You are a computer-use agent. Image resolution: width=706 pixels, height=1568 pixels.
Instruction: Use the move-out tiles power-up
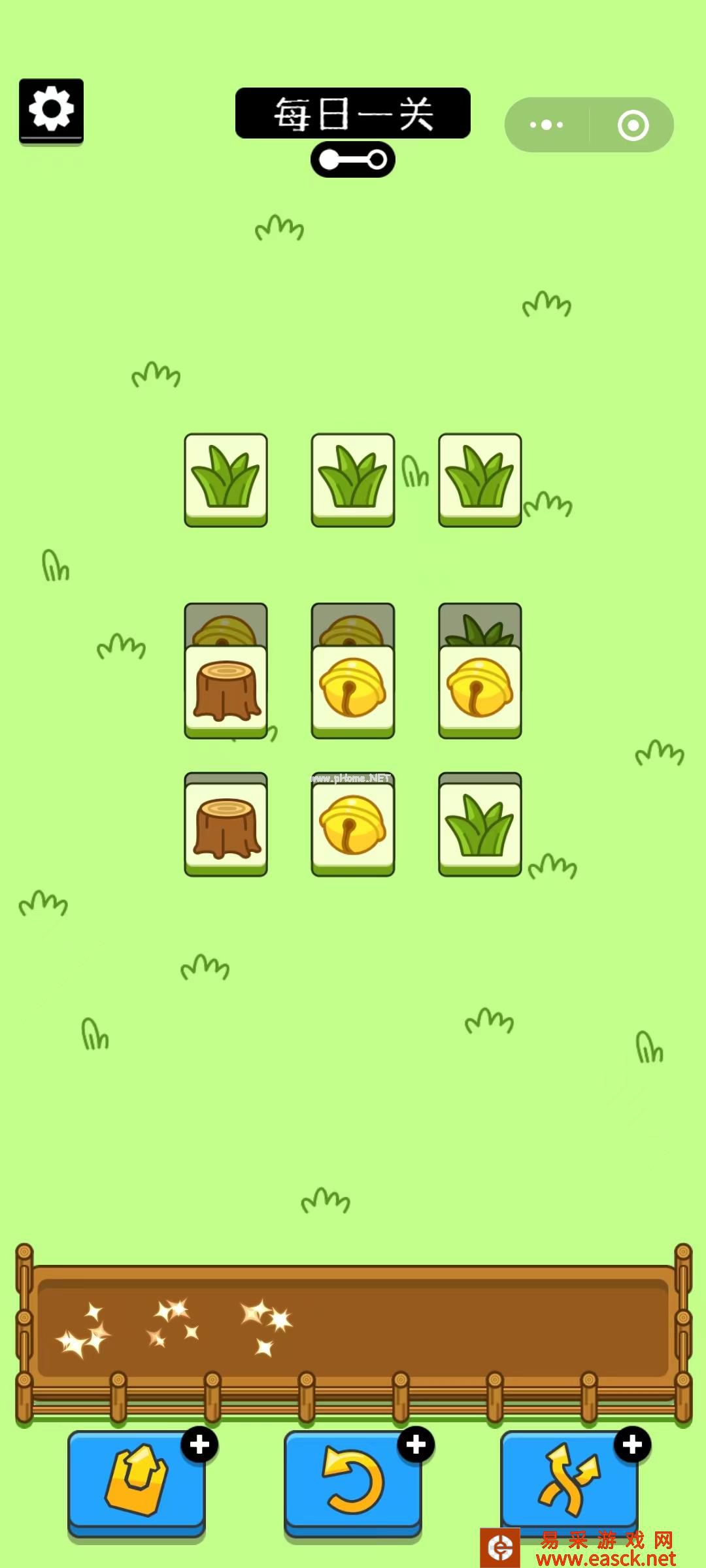point(137,1481)
